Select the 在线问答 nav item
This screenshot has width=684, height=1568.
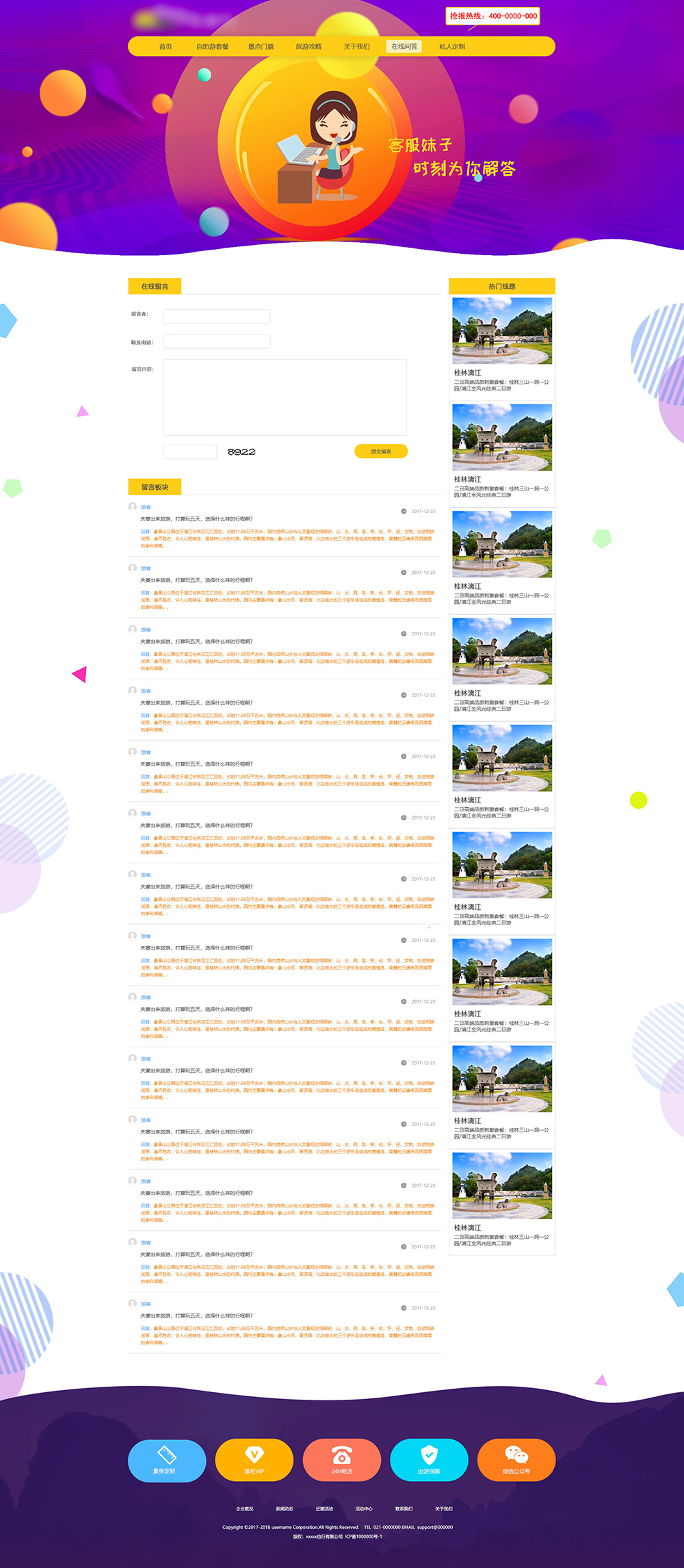pos(404,47)
